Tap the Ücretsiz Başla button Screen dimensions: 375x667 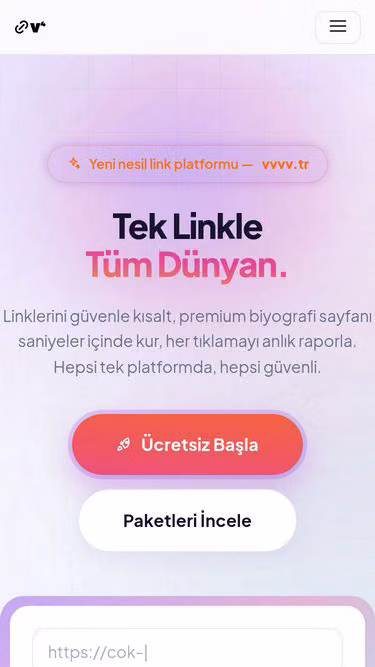coord(188,445)
